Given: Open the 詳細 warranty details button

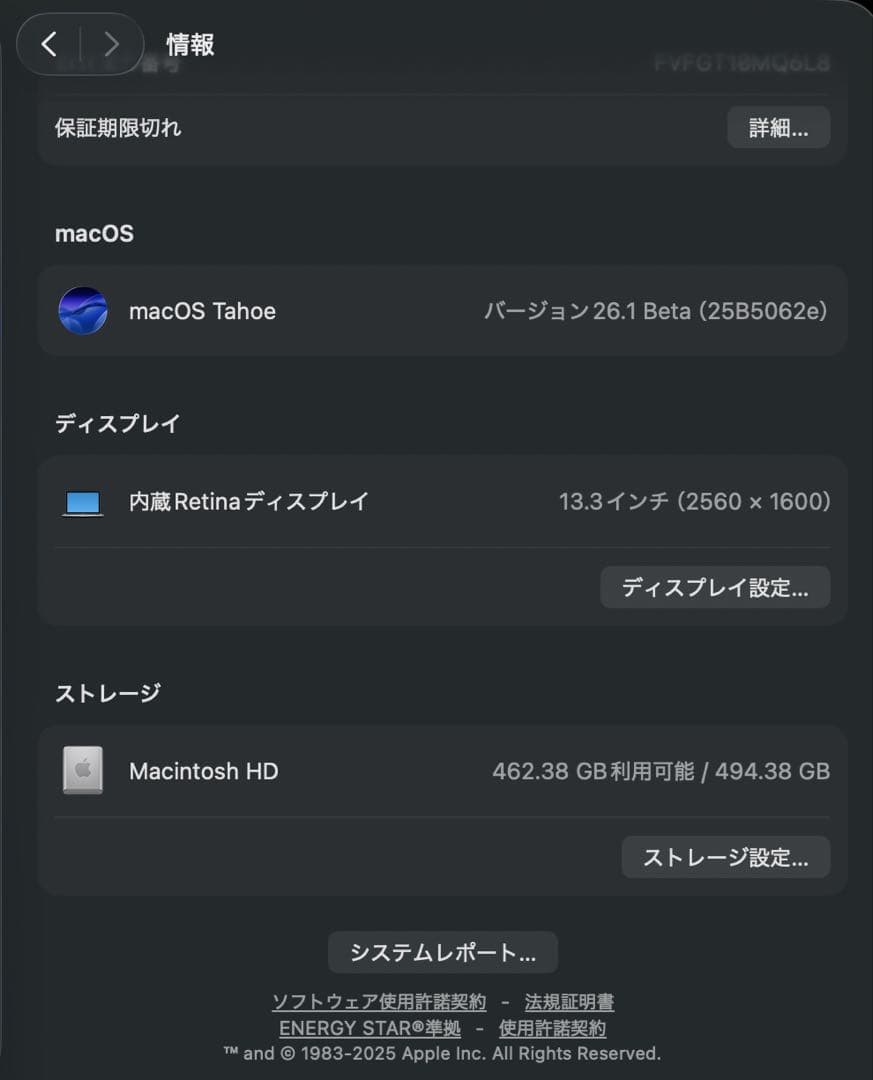Looking at the screenshot, I should [778, 127].
